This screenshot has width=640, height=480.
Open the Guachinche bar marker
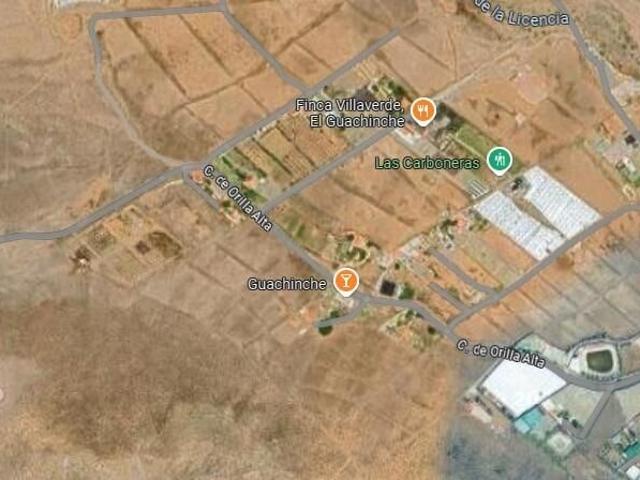(346, 281)
